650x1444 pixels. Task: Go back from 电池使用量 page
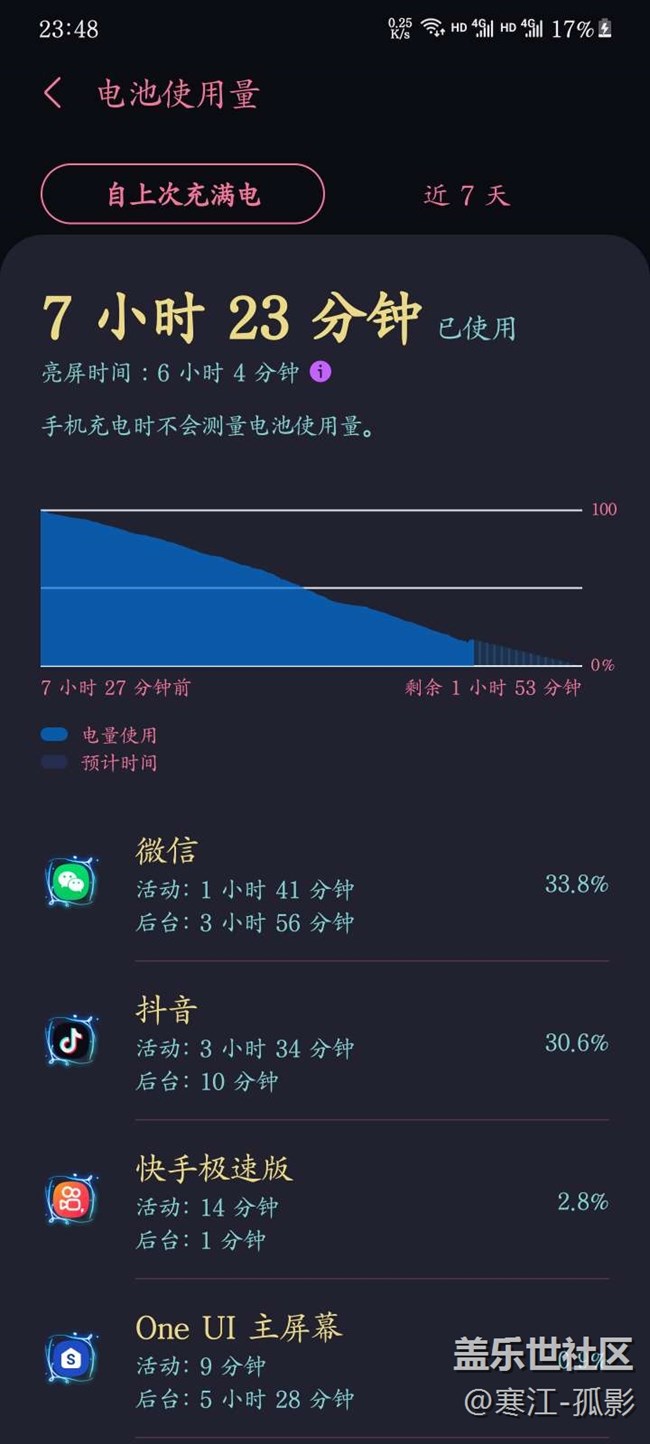click(x=53, y=94)
